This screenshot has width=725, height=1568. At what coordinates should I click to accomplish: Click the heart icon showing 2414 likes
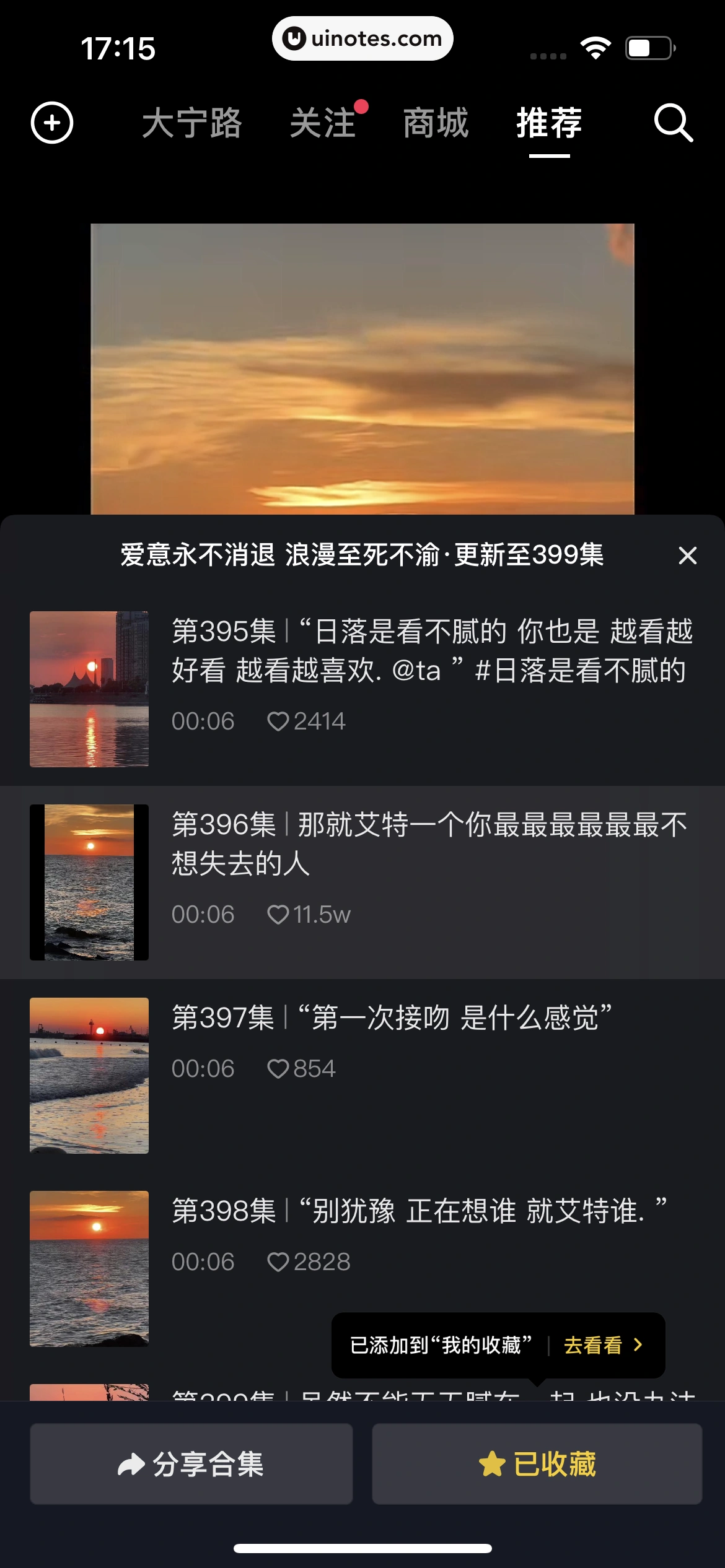(280, 720)
